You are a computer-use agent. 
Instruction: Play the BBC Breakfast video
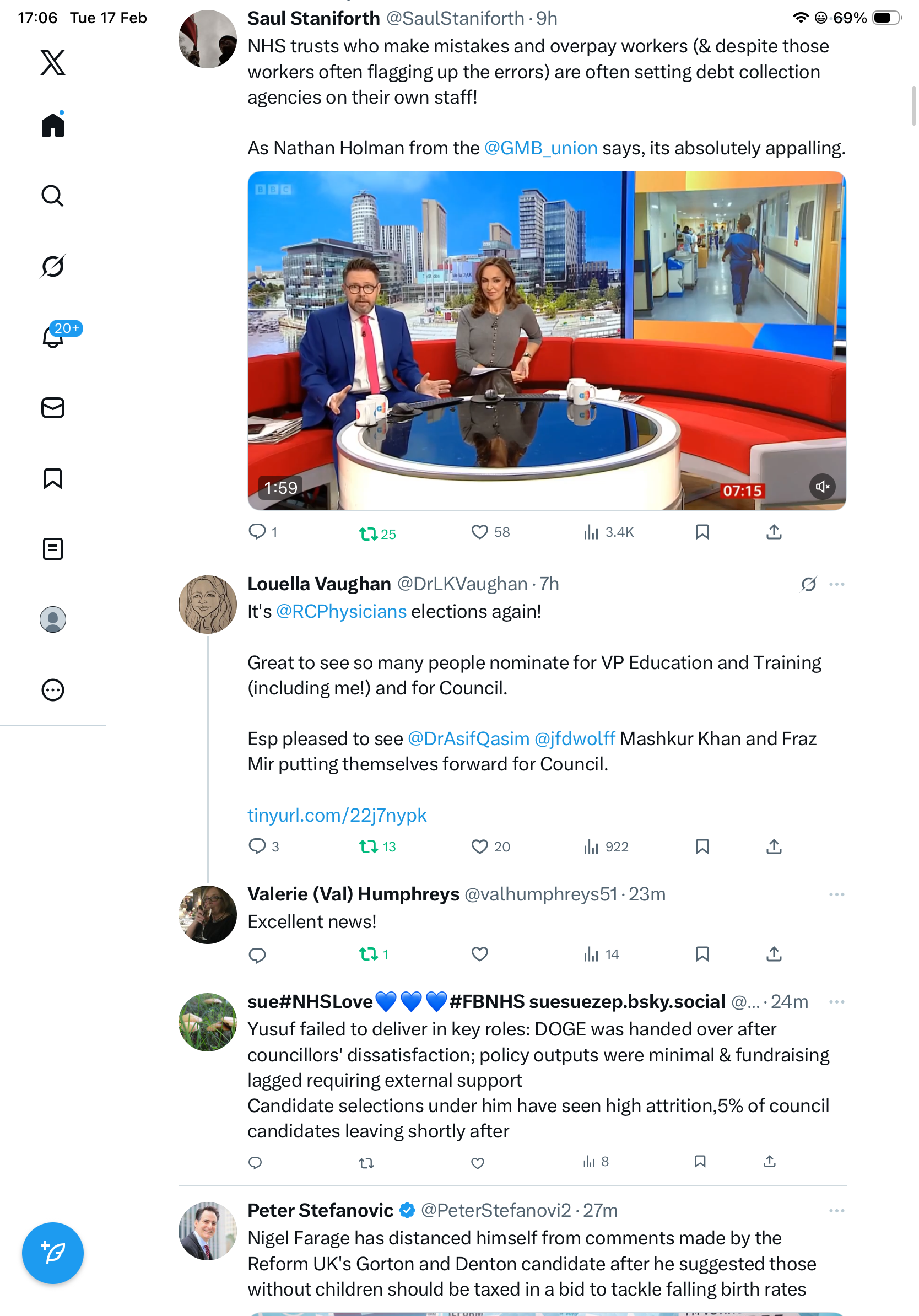(x=546, y=341)
